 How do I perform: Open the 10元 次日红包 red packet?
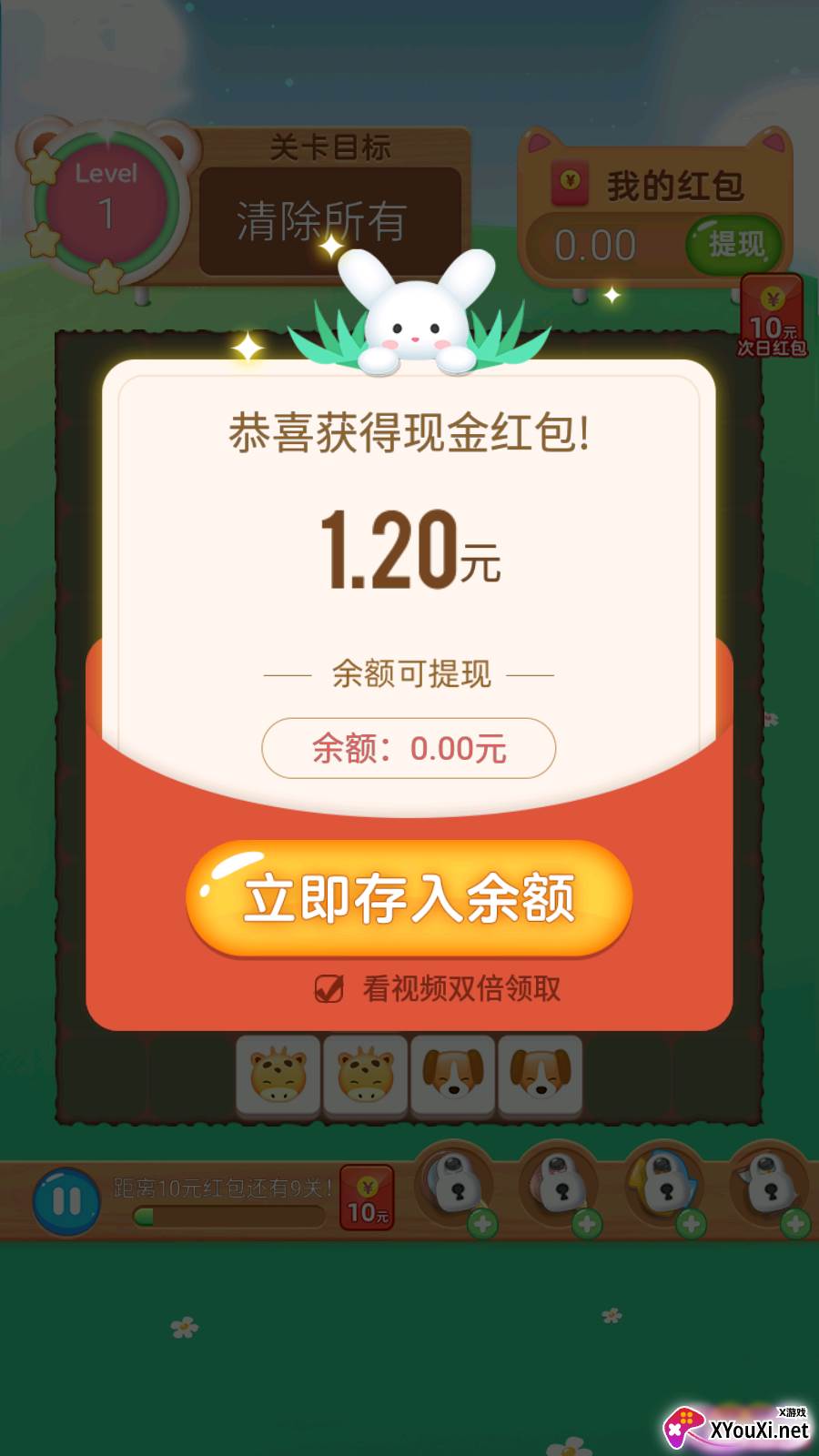(772, 316)
